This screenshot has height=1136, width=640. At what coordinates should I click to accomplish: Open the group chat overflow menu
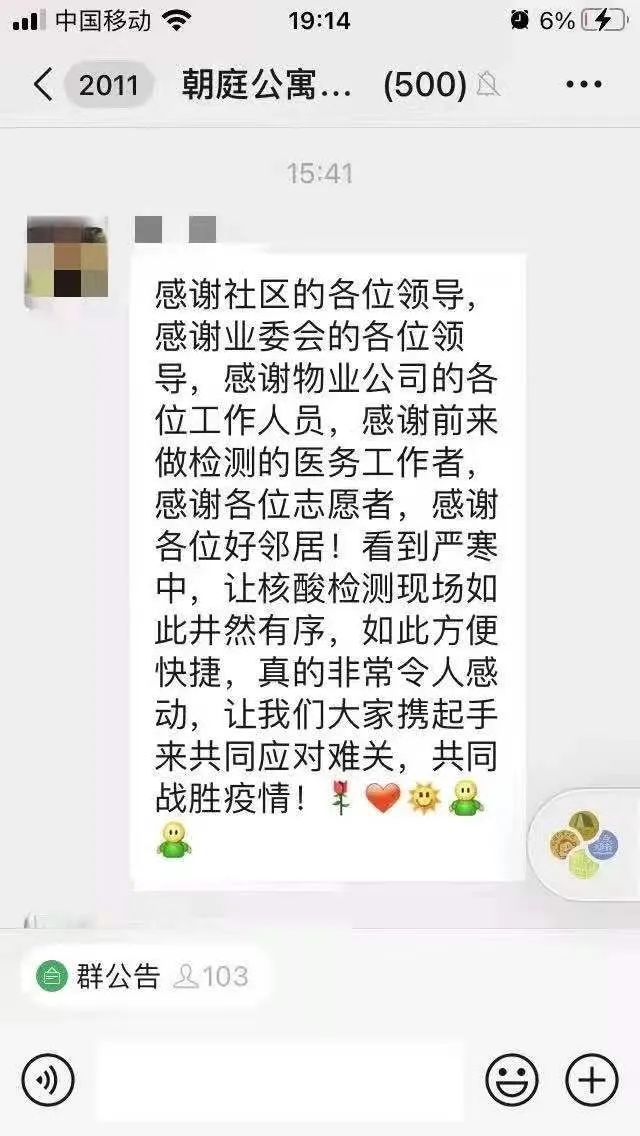tap(584, 85)
